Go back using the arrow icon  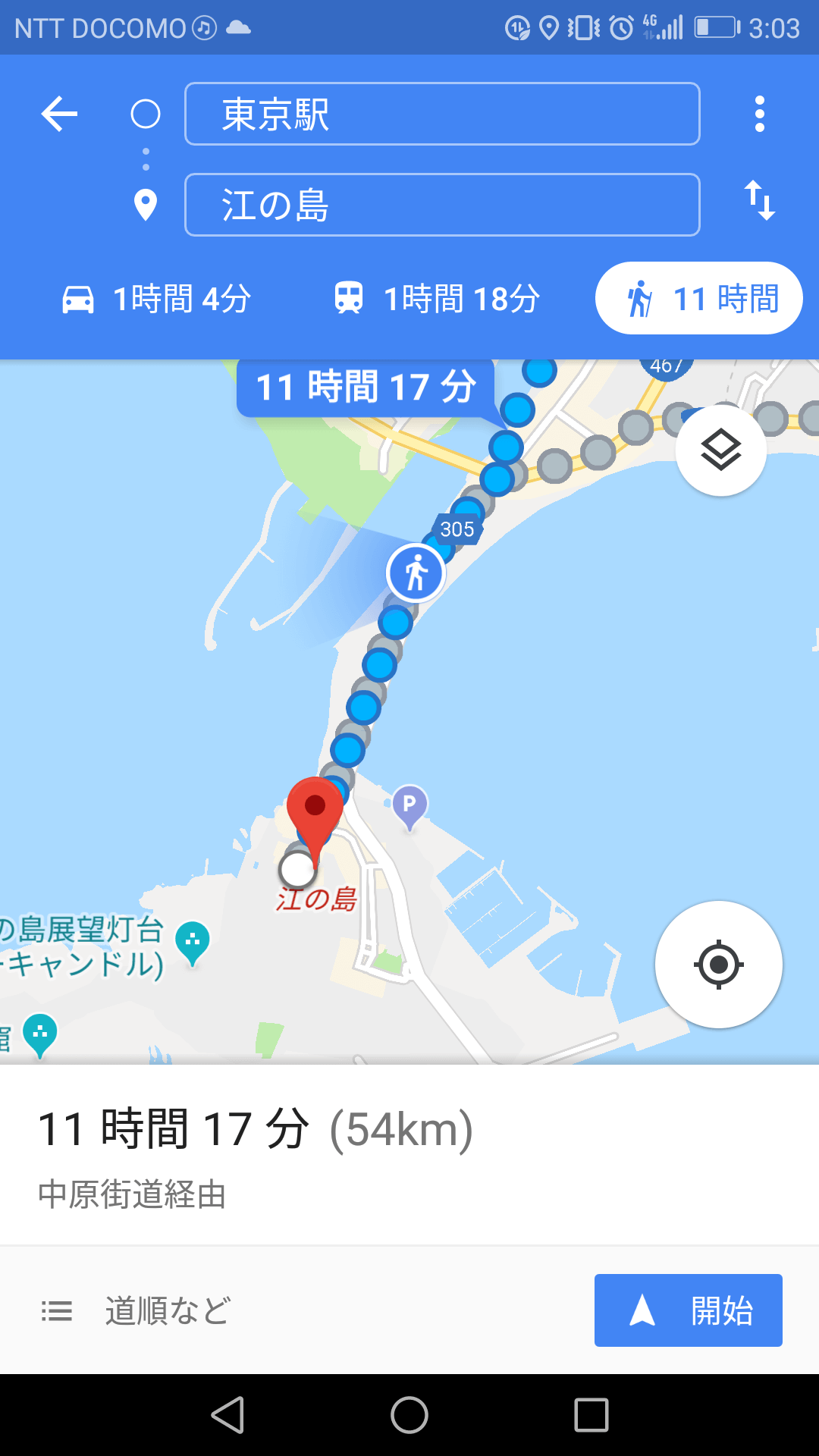coord(59,115)
